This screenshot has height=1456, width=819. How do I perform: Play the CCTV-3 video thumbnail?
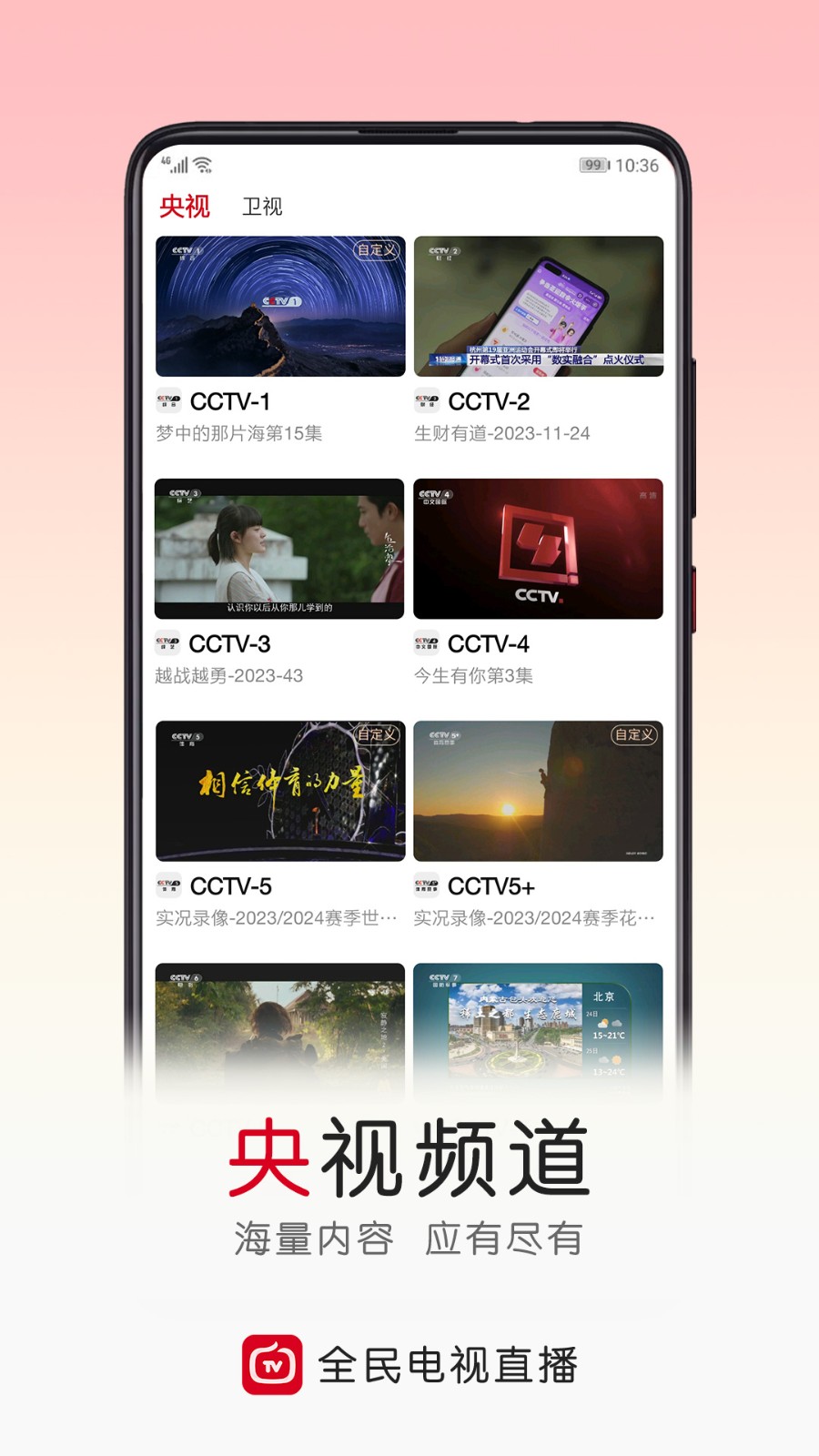point(278,546)
